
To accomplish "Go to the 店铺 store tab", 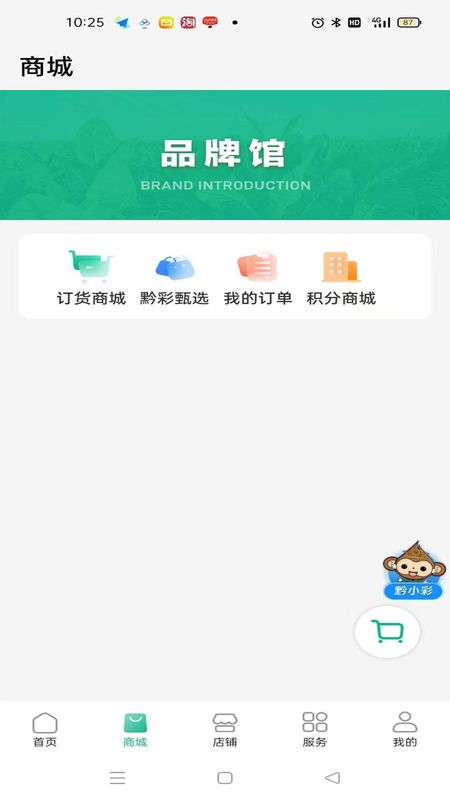I will tap(225, 730).
